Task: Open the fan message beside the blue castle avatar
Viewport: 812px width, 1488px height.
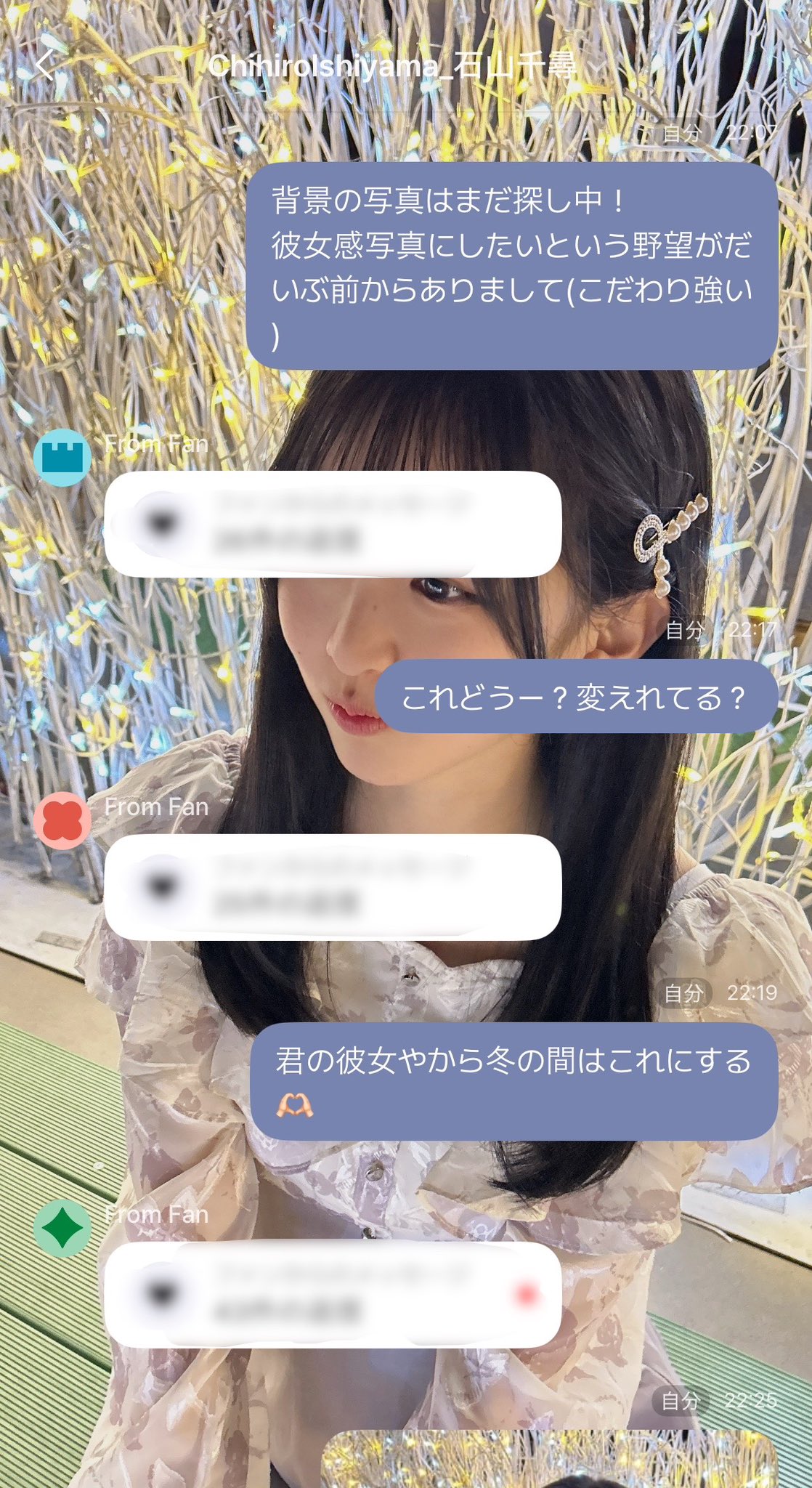Action: (333, 524)
